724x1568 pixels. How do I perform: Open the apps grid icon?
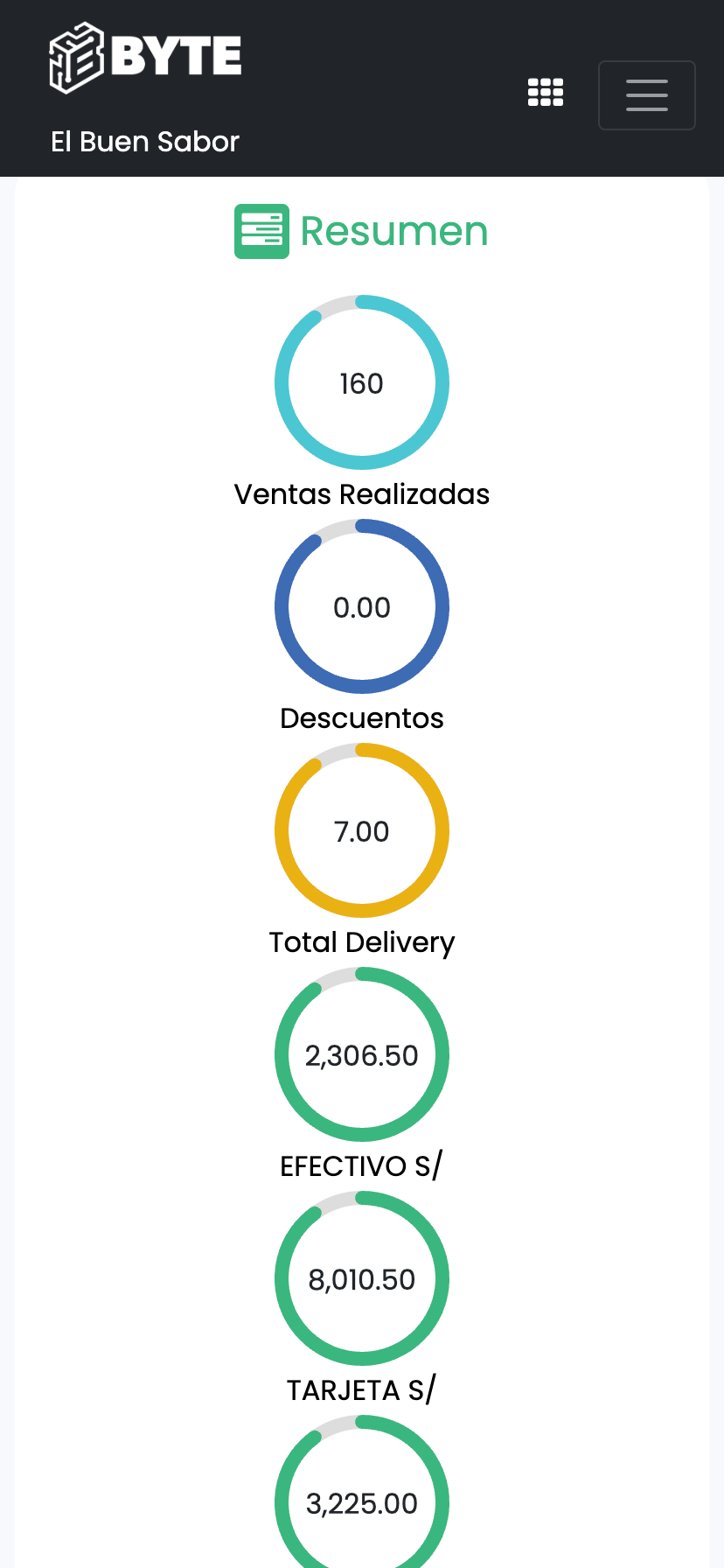[x=546, y=93]
